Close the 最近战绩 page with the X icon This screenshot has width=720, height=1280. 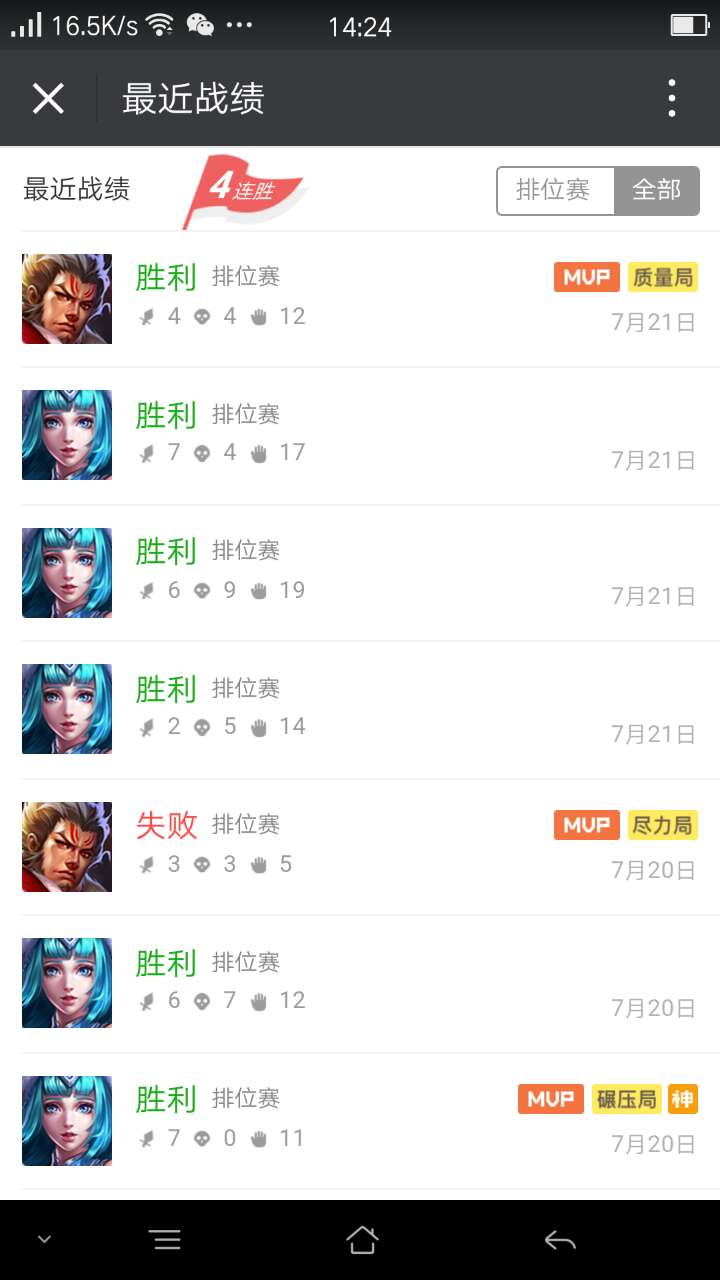click(x=48, y=99)
